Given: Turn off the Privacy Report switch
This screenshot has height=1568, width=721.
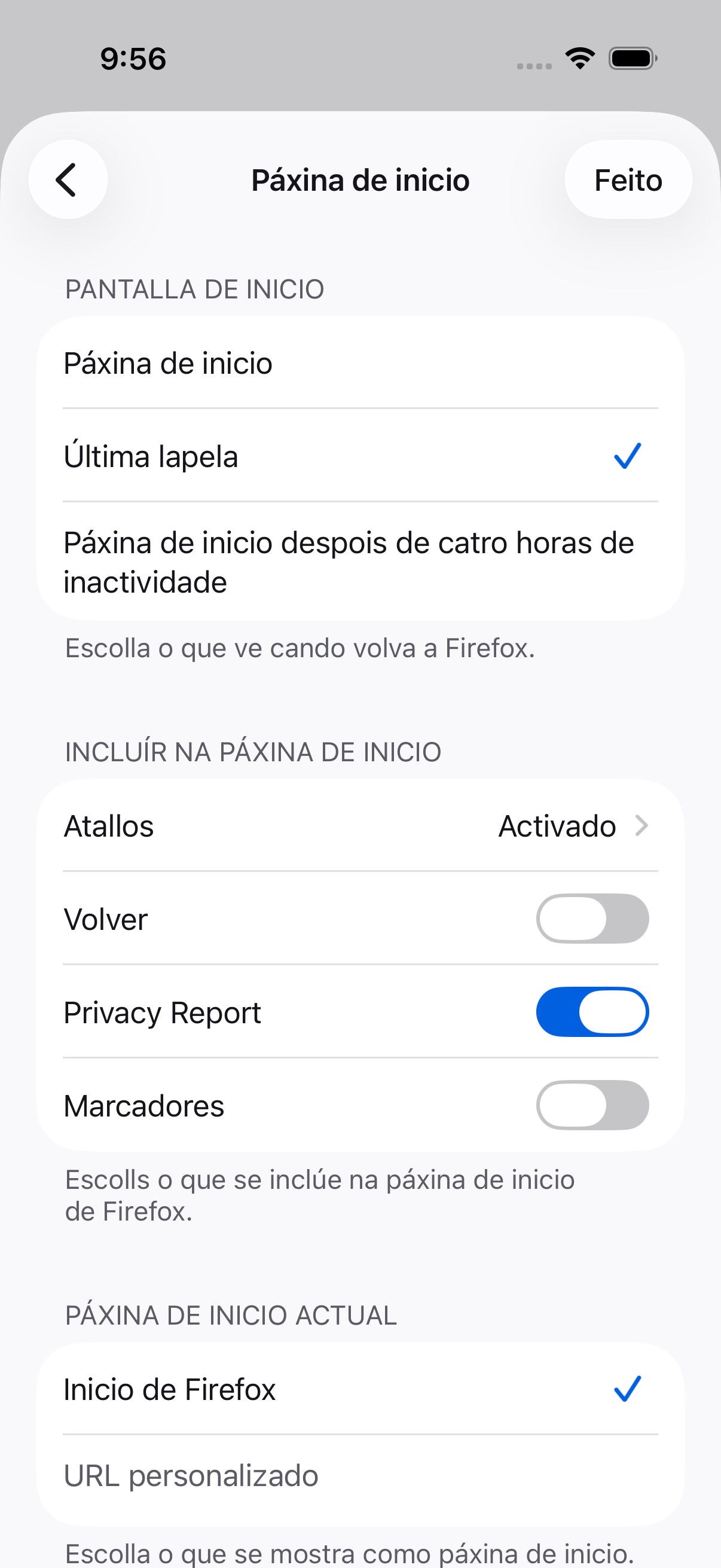Looking at the screenshot, I should tap(592, 1012).
